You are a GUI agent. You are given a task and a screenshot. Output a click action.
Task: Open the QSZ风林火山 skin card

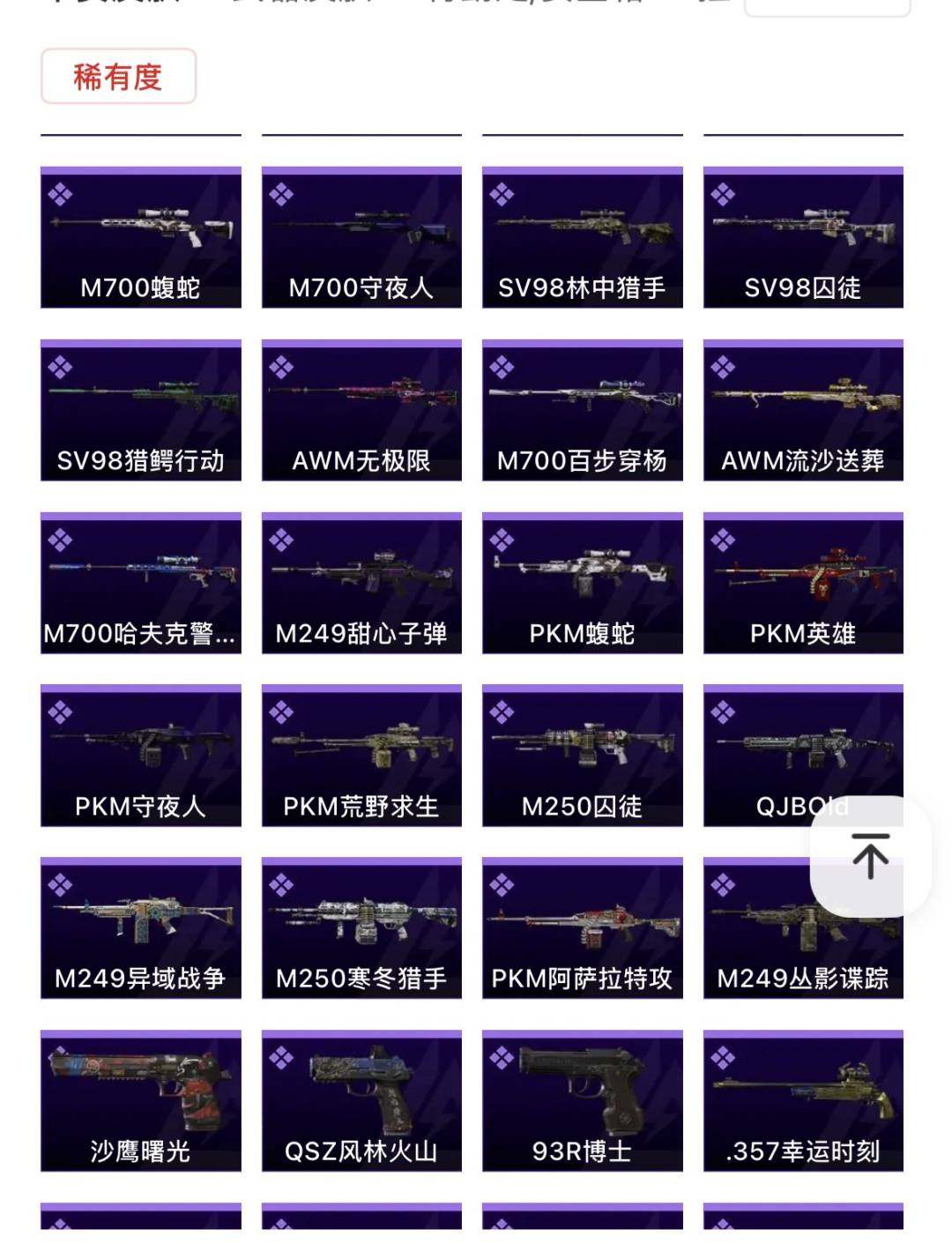361,1100
